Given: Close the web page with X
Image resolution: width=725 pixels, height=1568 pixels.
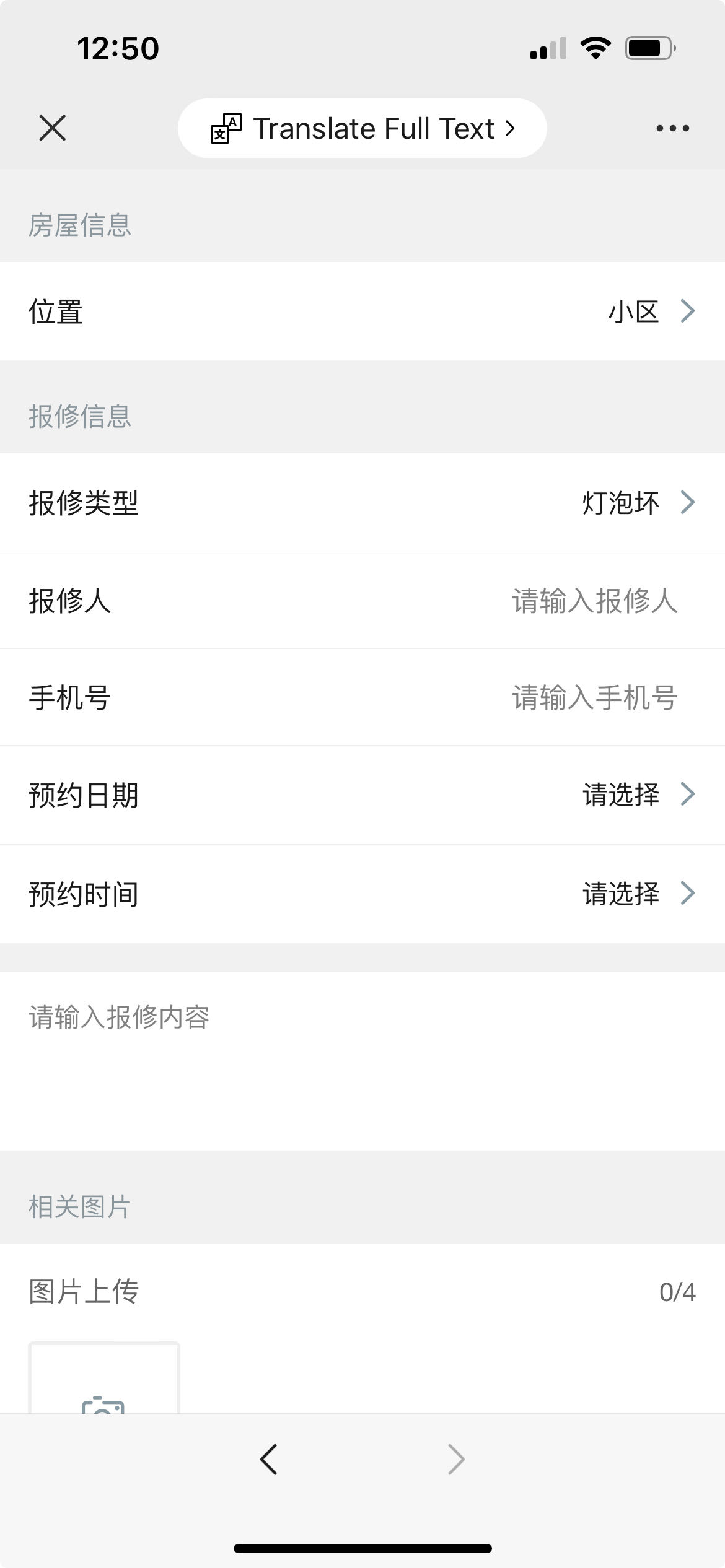Looking at the screenshot, I should click(52, 128).
